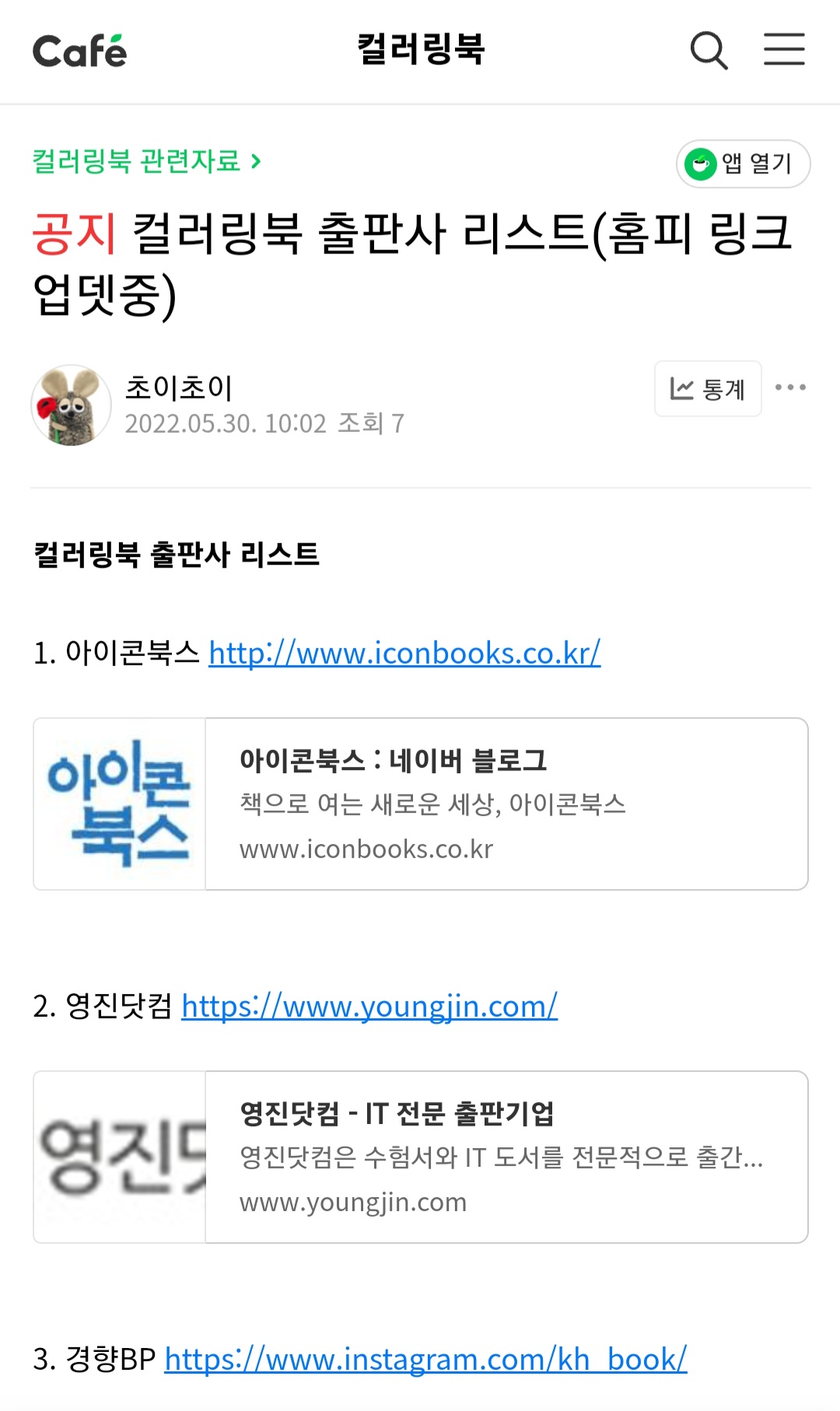Screen dimensions: 840x1411
Task: View post statistics with 통계 button
Action: tap(708, 389)
